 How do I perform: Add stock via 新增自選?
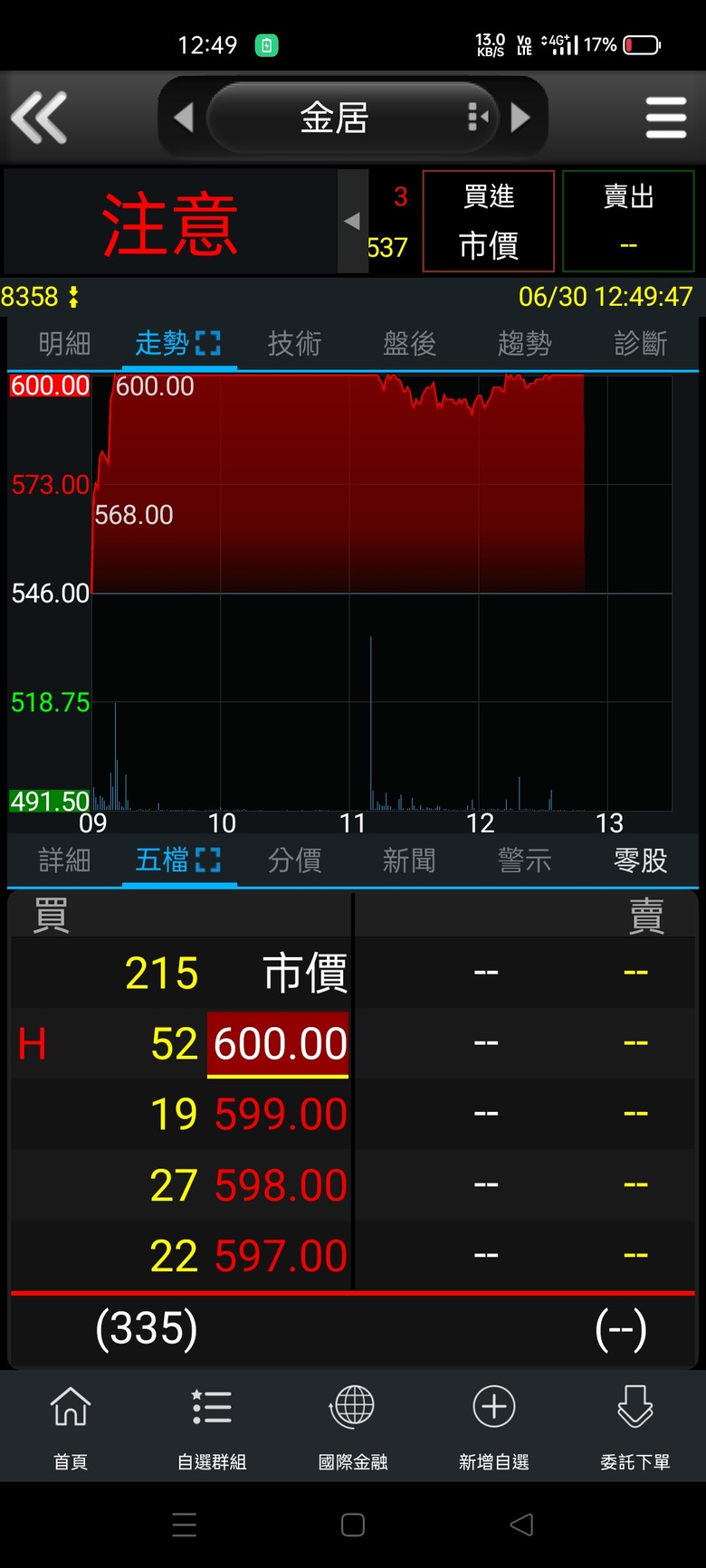[x=494, y=1425]
